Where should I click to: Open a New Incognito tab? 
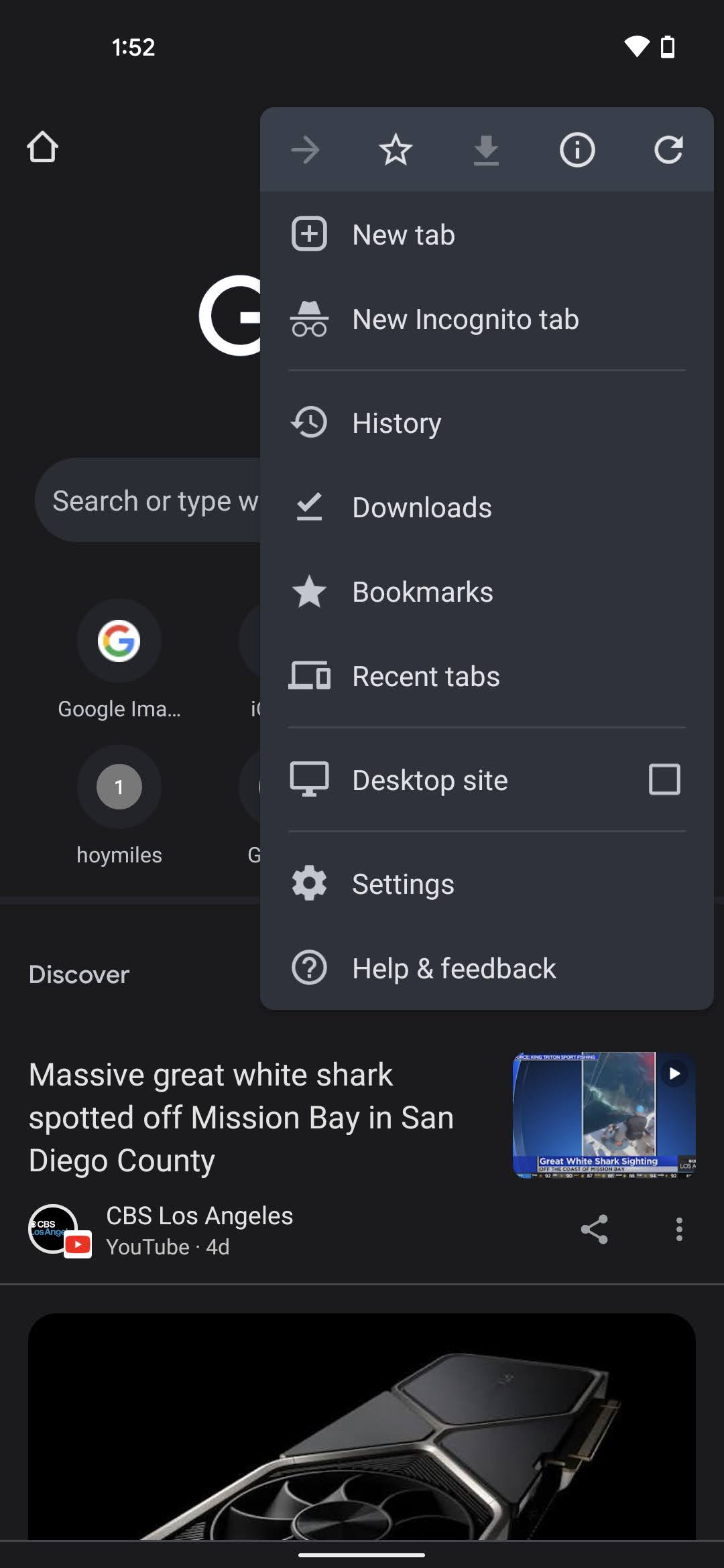coord(465,320)
